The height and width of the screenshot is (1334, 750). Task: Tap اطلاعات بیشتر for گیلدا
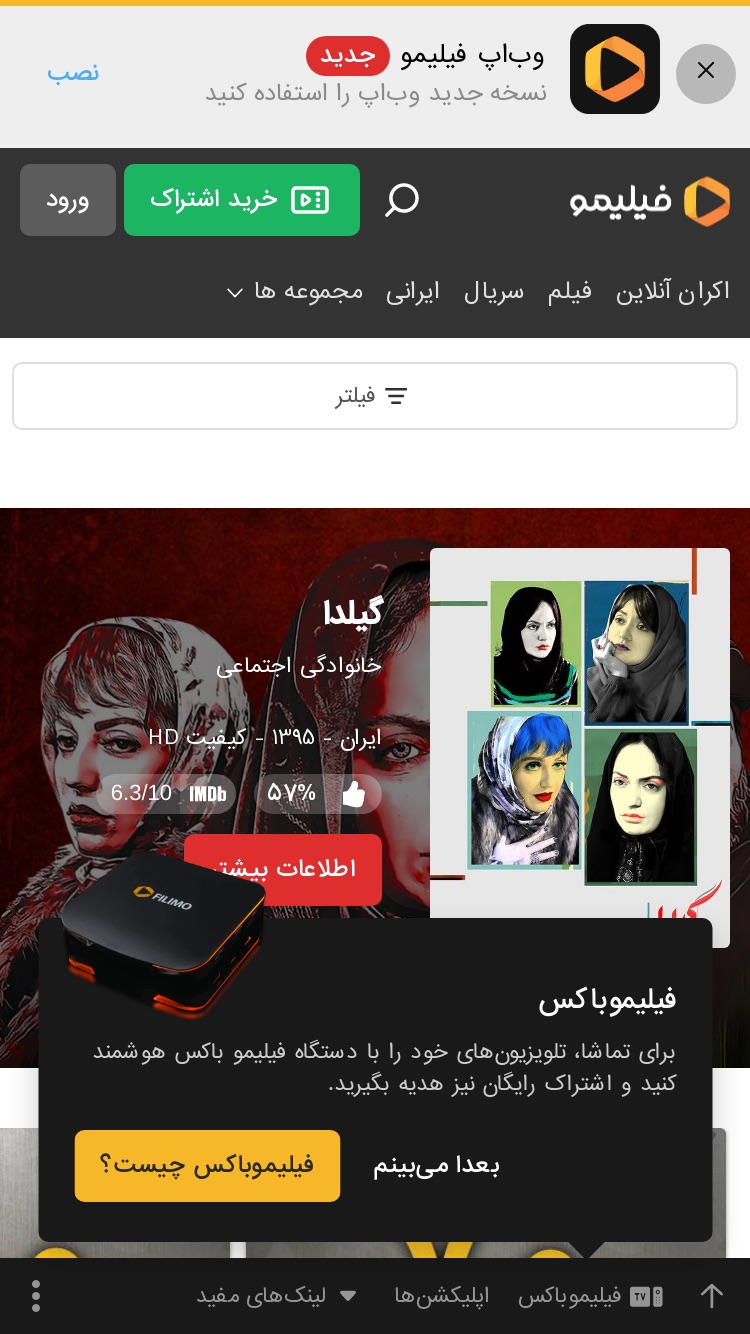[283, 869]
